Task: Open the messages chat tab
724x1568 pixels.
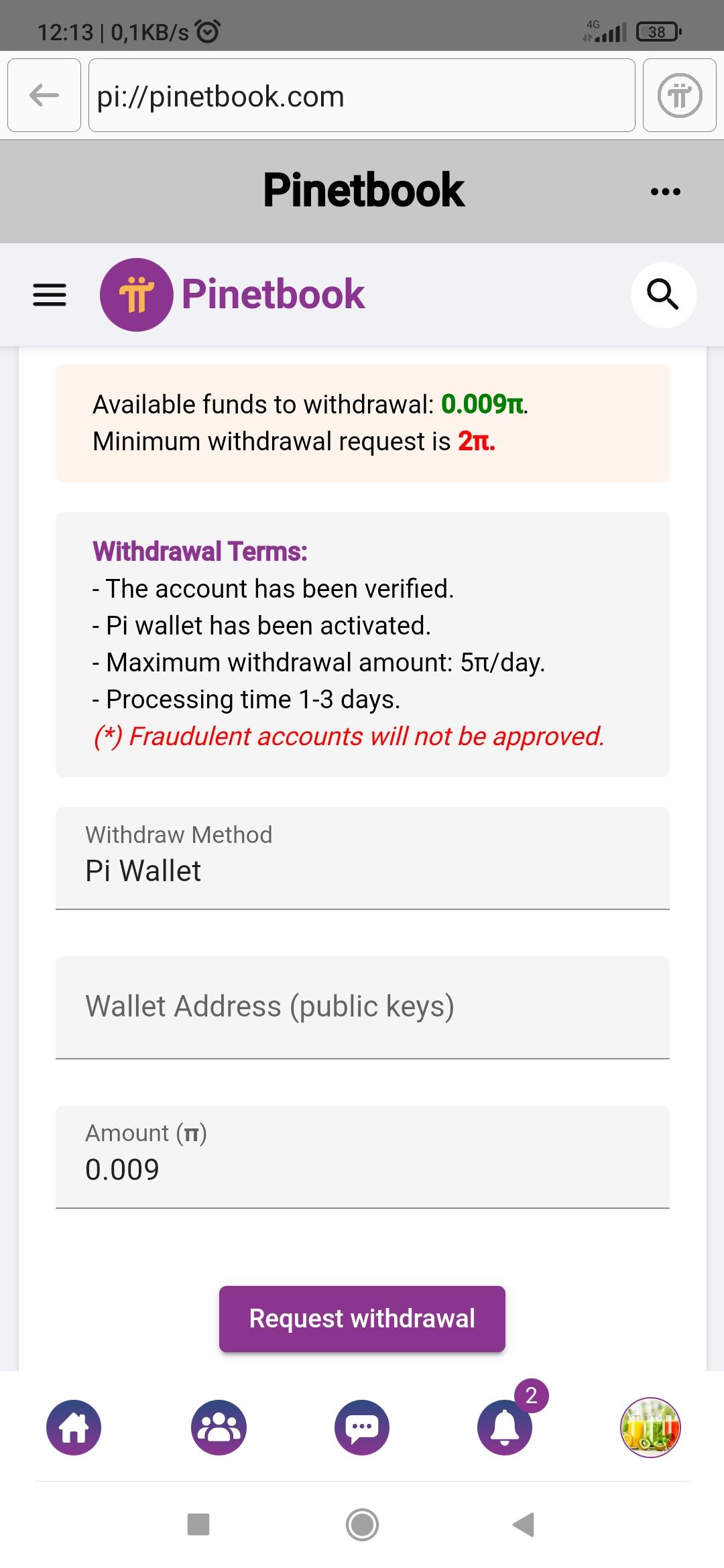Action: pyautogui.click(x=362, y=1427)
